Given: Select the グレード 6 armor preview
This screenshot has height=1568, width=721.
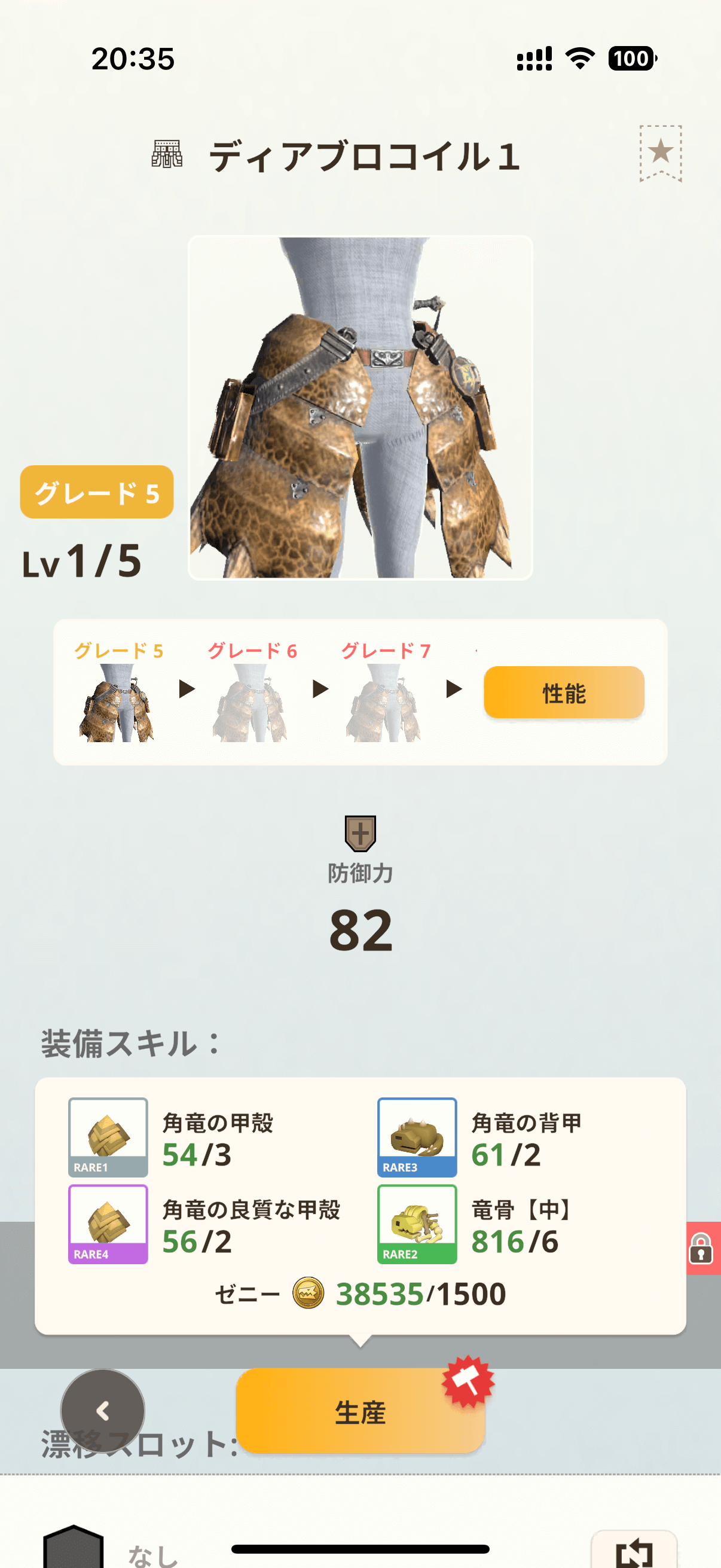Looking at the screenshot, I should 250,703.
